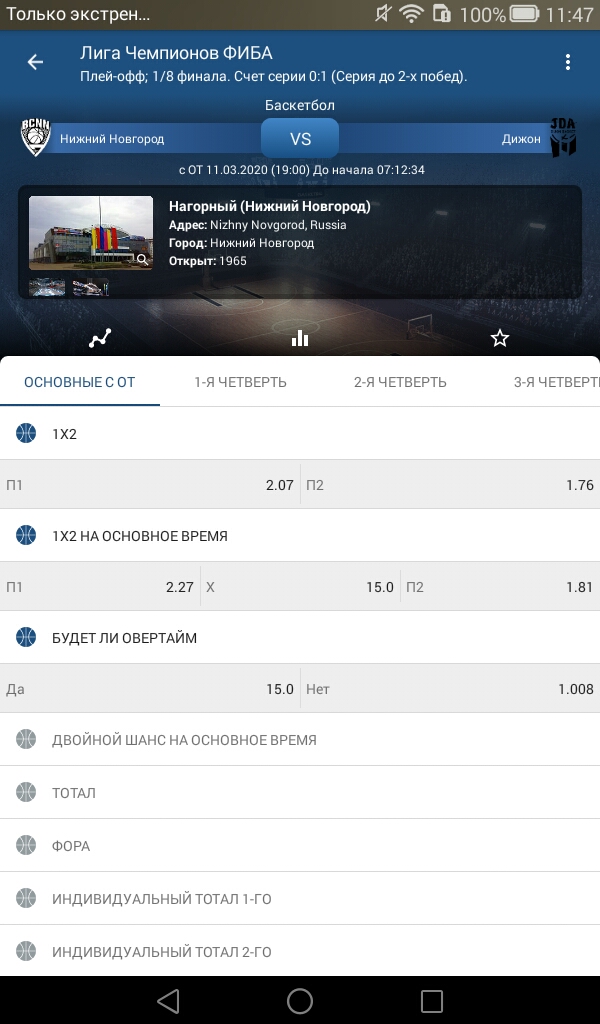Select Да for overtime at 15.0
The height and width of the screenshot is (1024, 600).
(150, 688)
